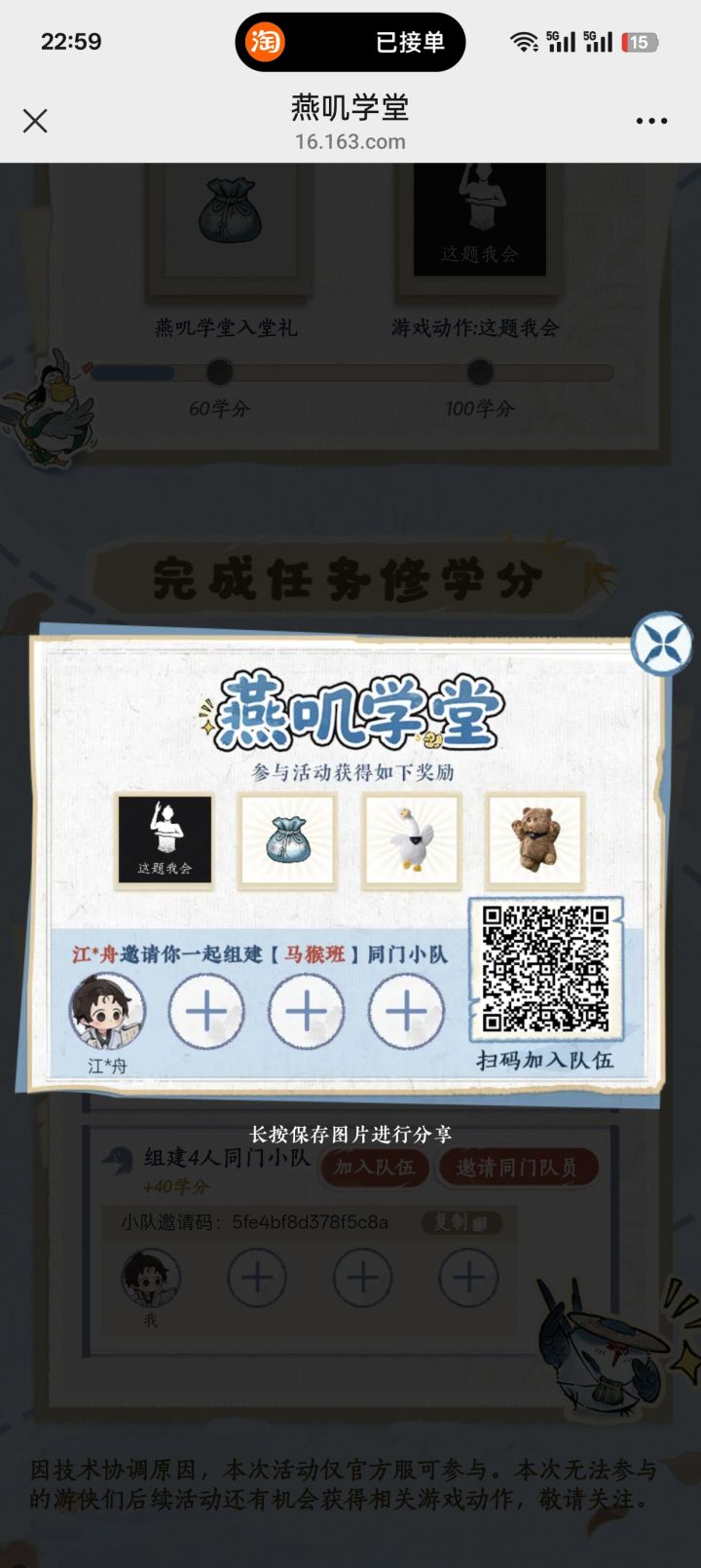Select the 这题我会 game action reward icon
Image resolution: width=701 pixels, height=1568 pixels.
coord(164,840)
